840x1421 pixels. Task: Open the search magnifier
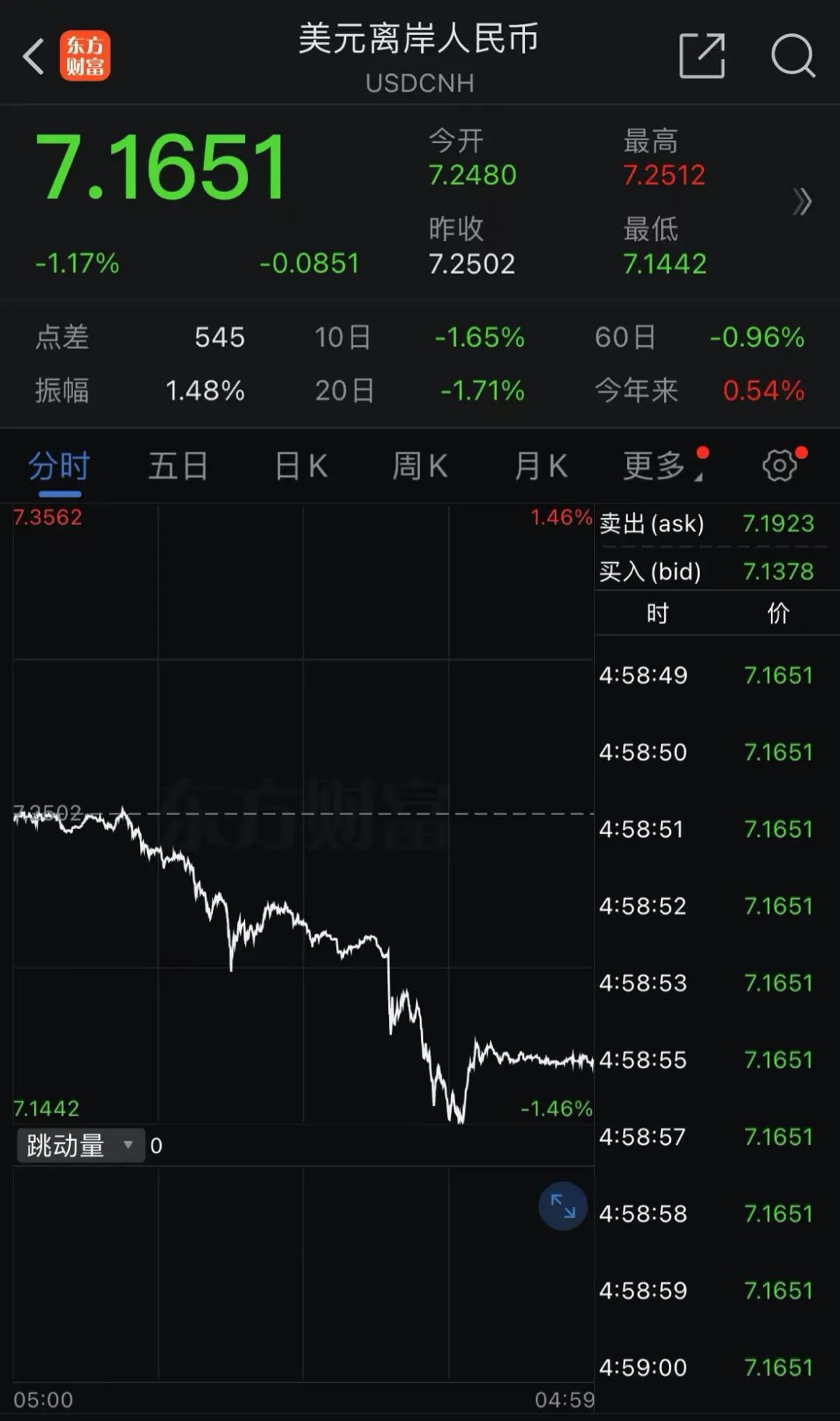793,56
